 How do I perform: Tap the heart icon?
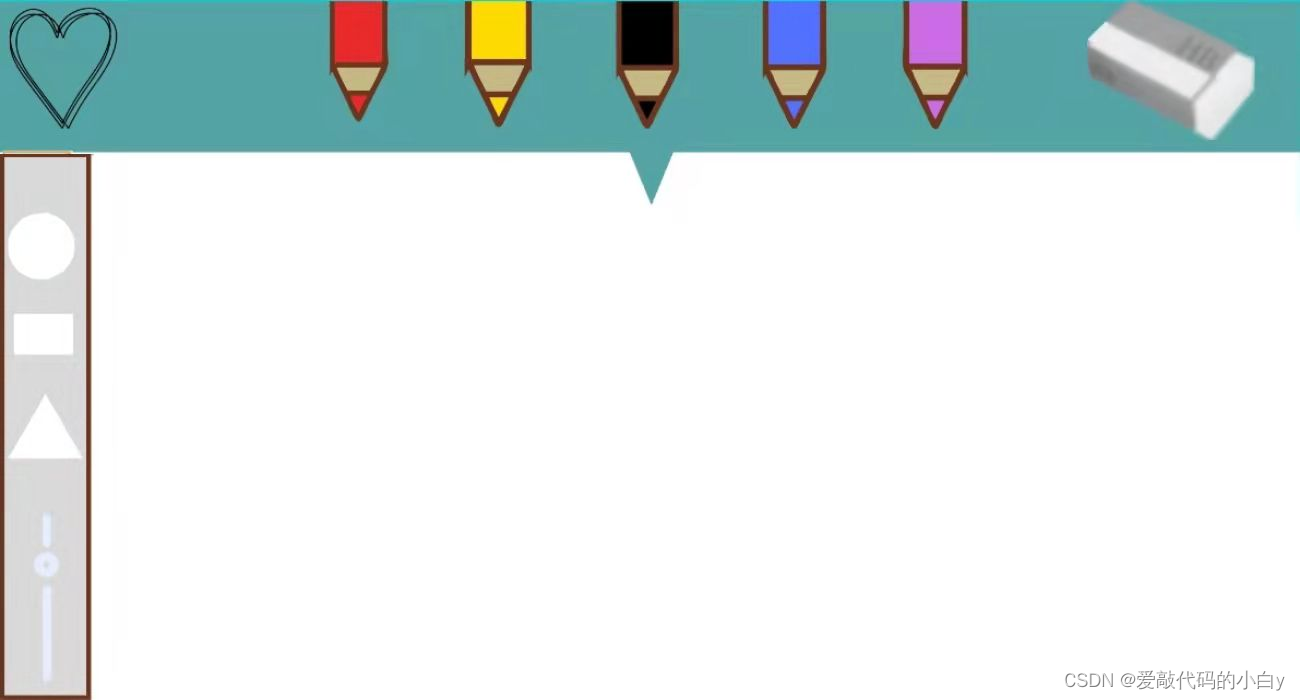pos(63,66)
